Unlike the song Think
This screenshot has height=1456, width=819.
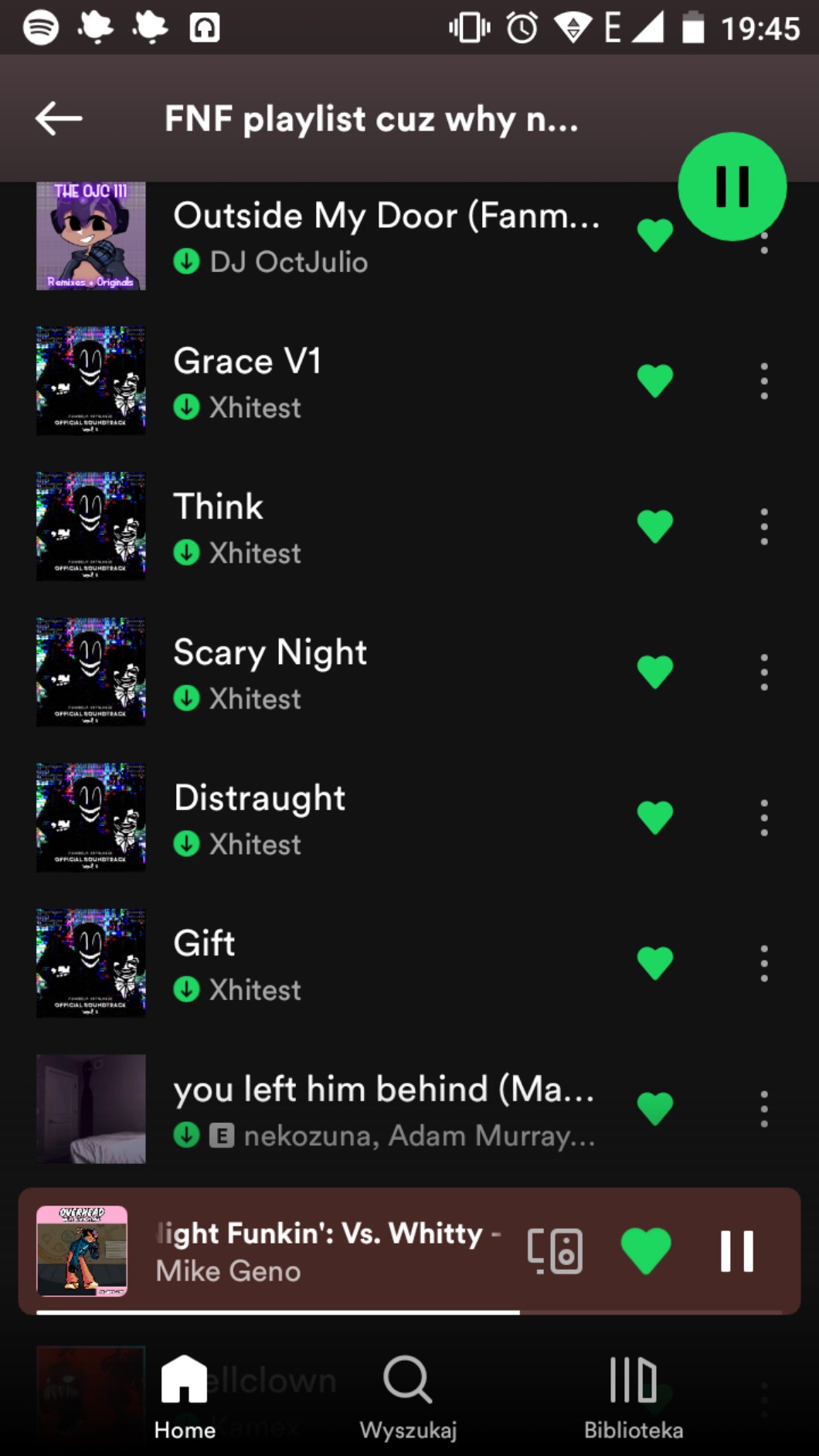pyautogui.click(x=654, y=526)
